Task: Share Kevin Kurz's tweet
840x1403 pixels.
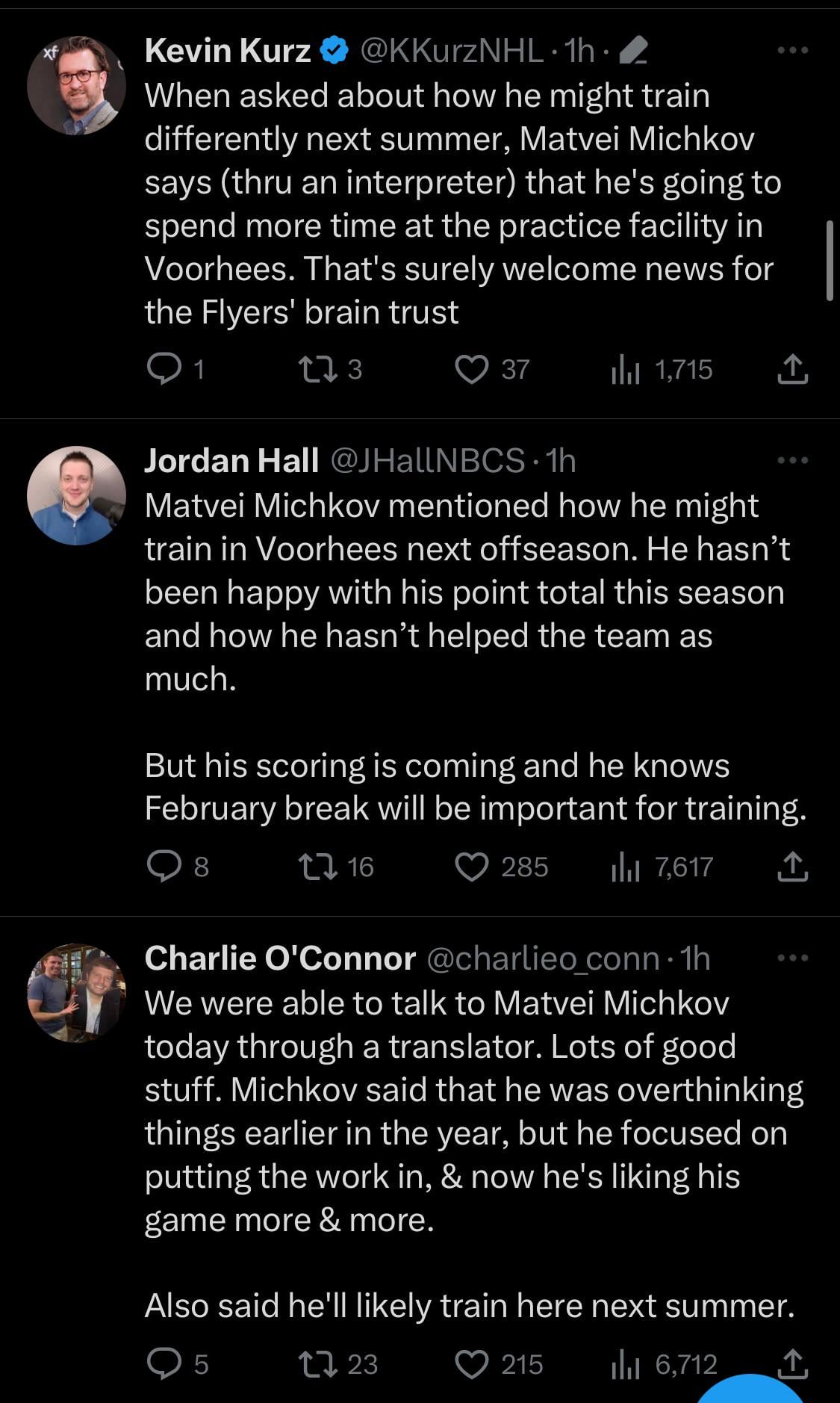Action: pos(792,369)
